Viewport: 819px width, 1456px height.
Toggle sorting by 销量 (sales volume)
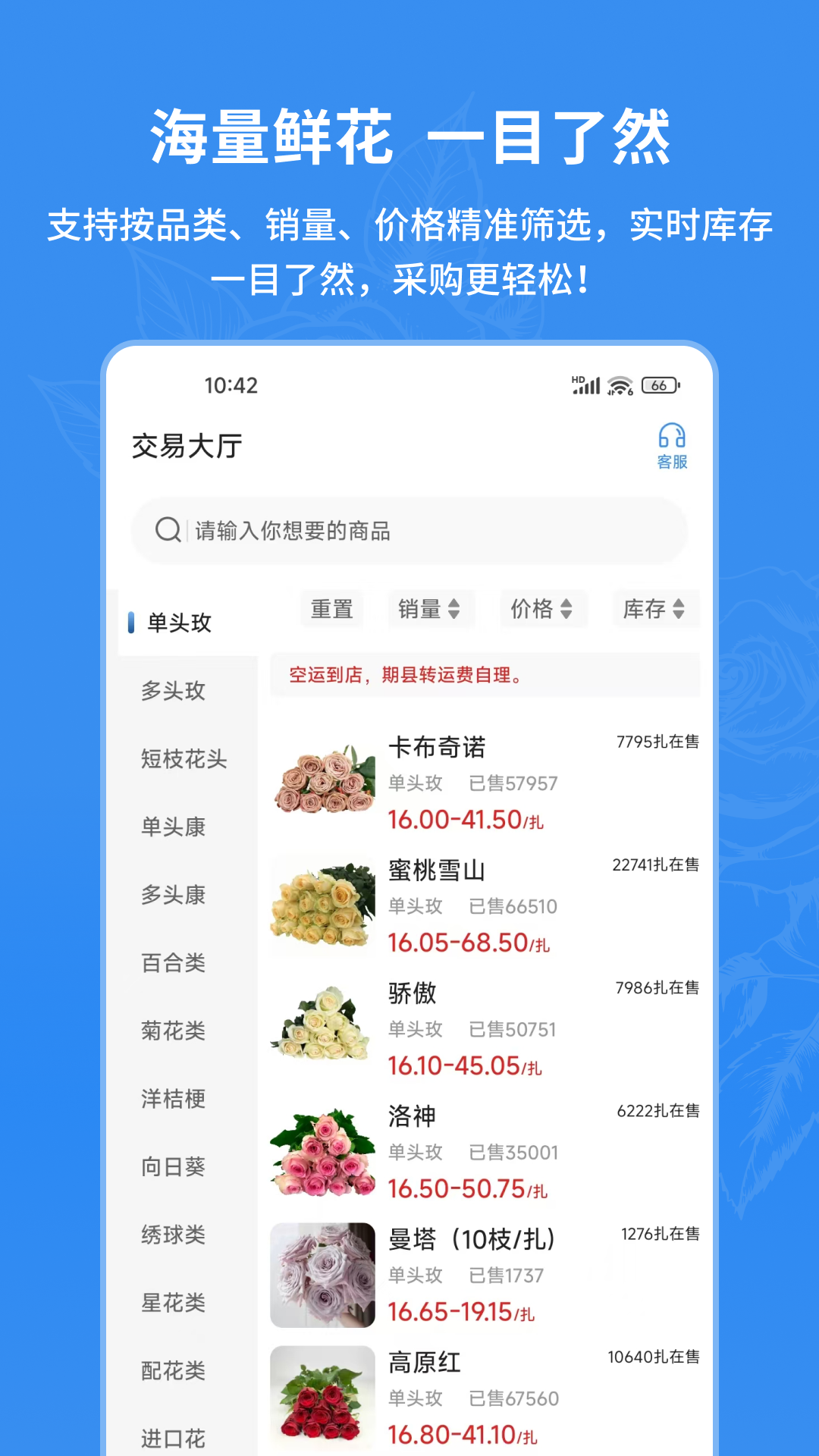point(431,609)
